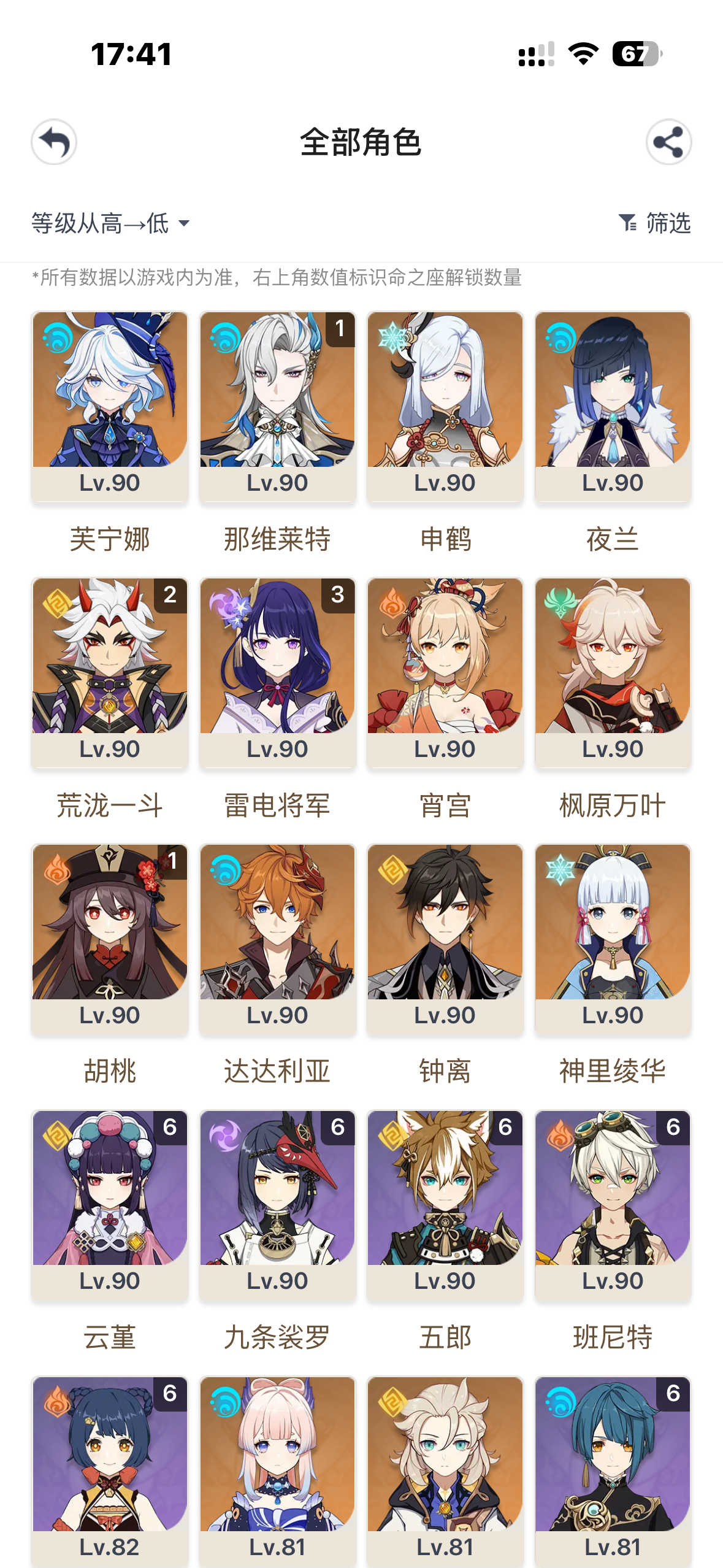Go back using the return arrow
The image size is (723, 1568).
pyautogui.click(x=54, y=142)
